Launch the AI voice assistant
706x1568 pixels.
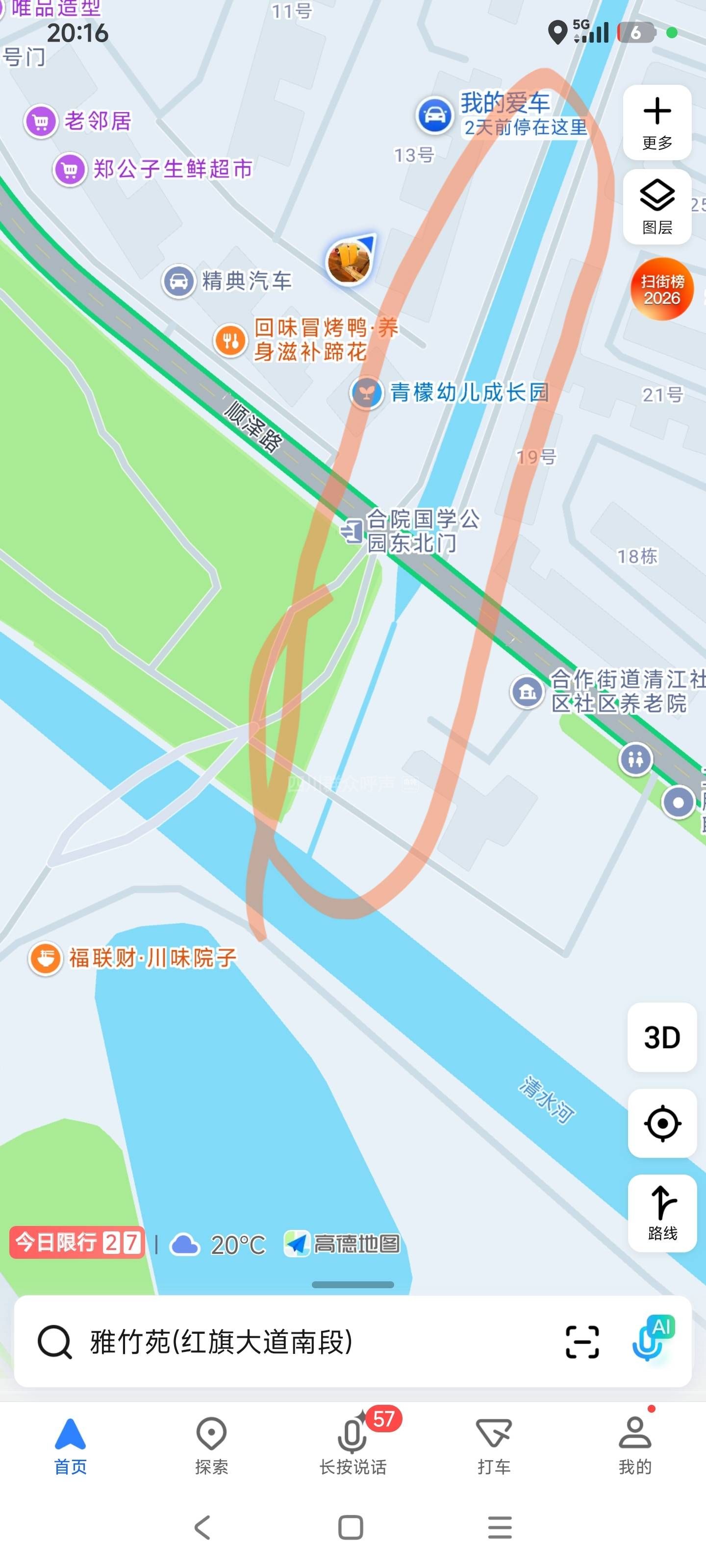point(652,1339)
